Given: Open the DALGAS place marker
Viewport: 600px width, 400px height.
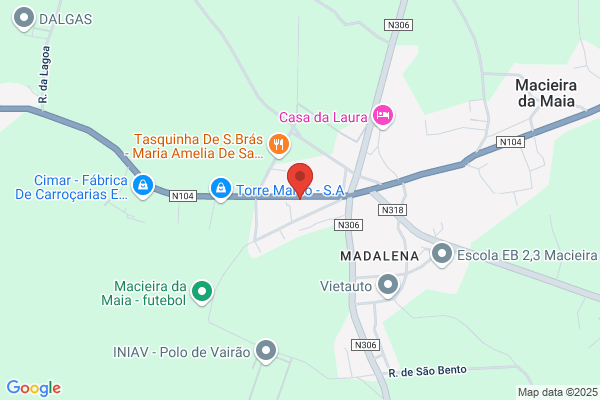Looking at the screenshot, I should (x=24, y=19).
